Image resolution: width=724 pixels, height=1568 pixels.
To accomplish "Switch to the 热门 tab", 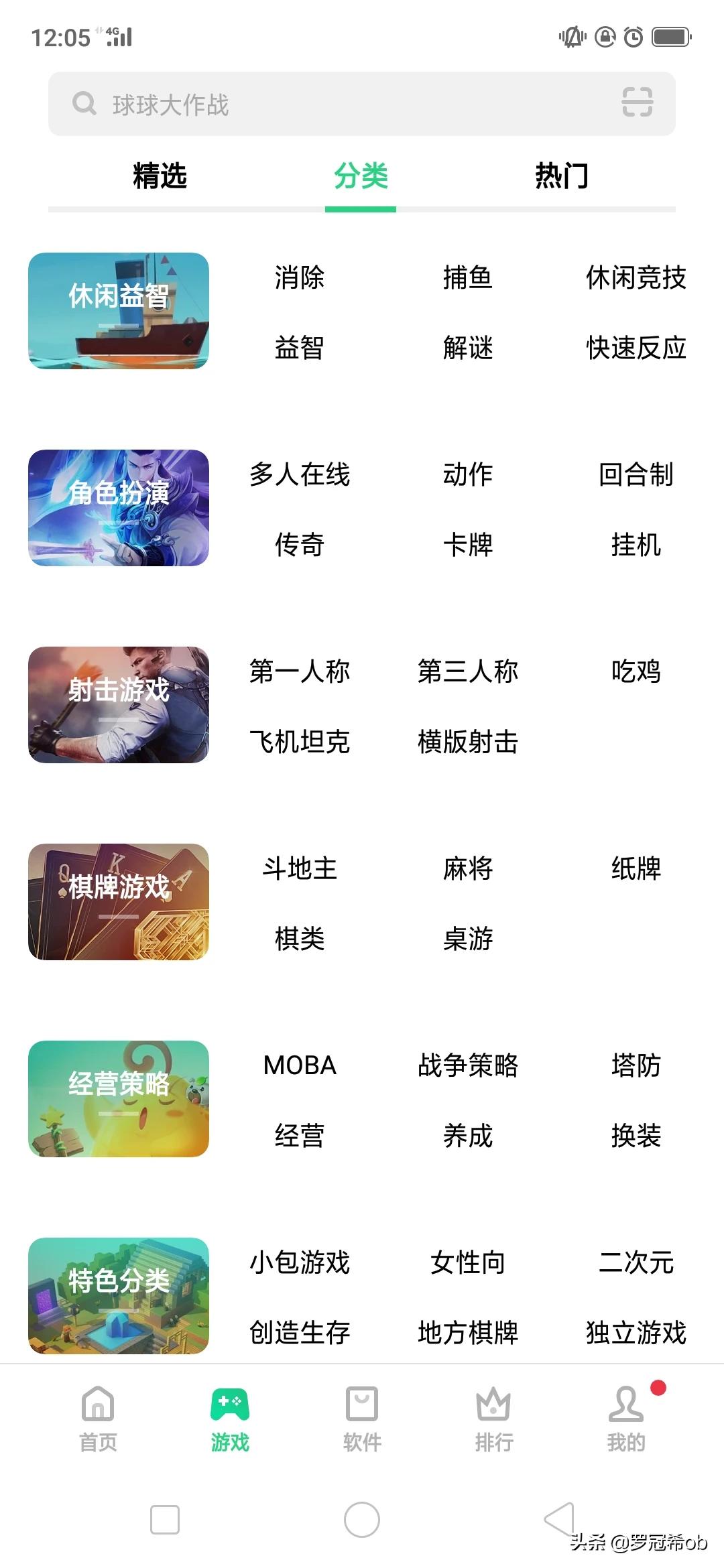I will [562, 176].
